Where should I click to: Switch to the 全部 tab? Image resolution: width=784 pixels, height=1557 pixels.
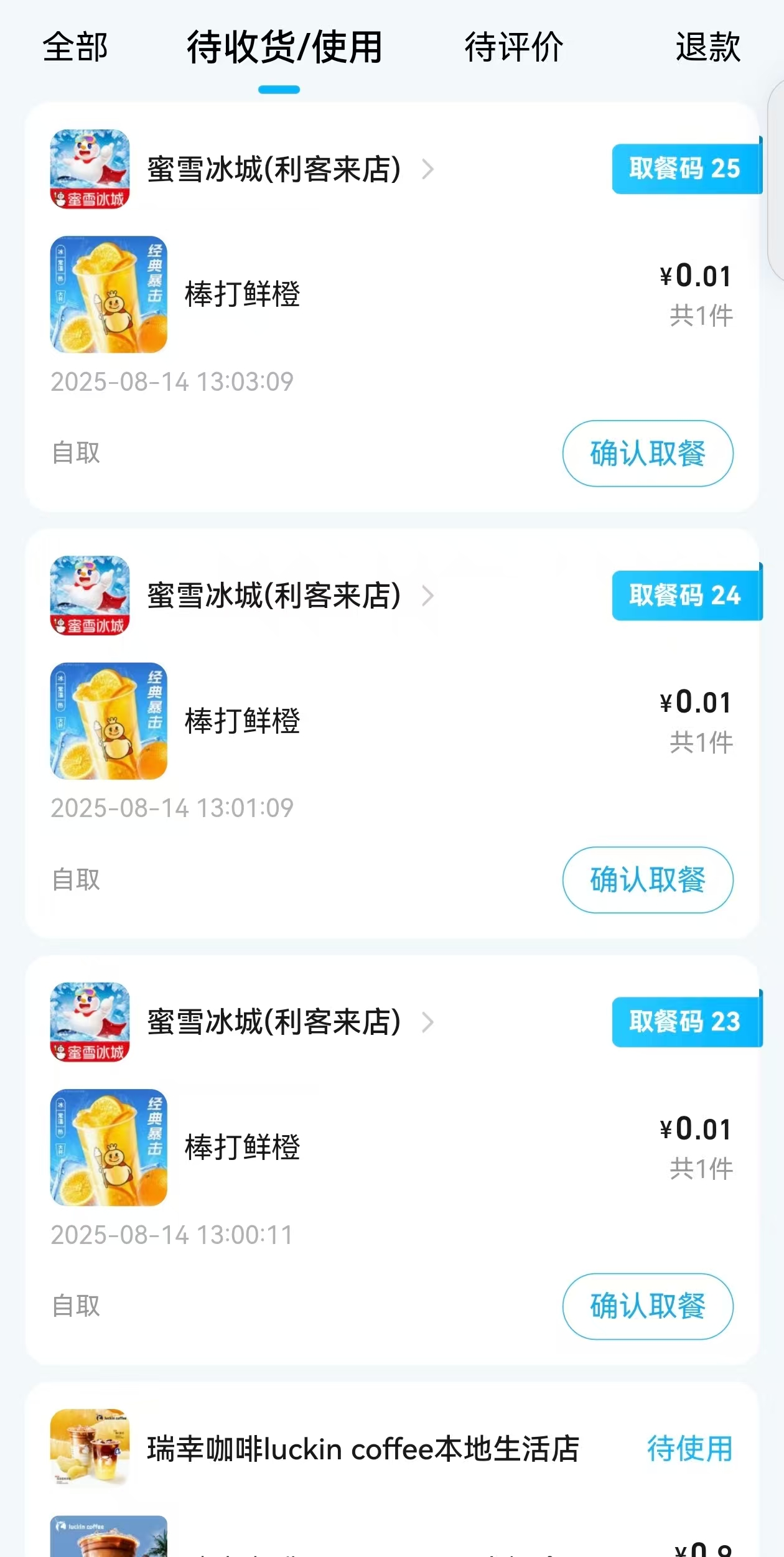click(75, 47)
